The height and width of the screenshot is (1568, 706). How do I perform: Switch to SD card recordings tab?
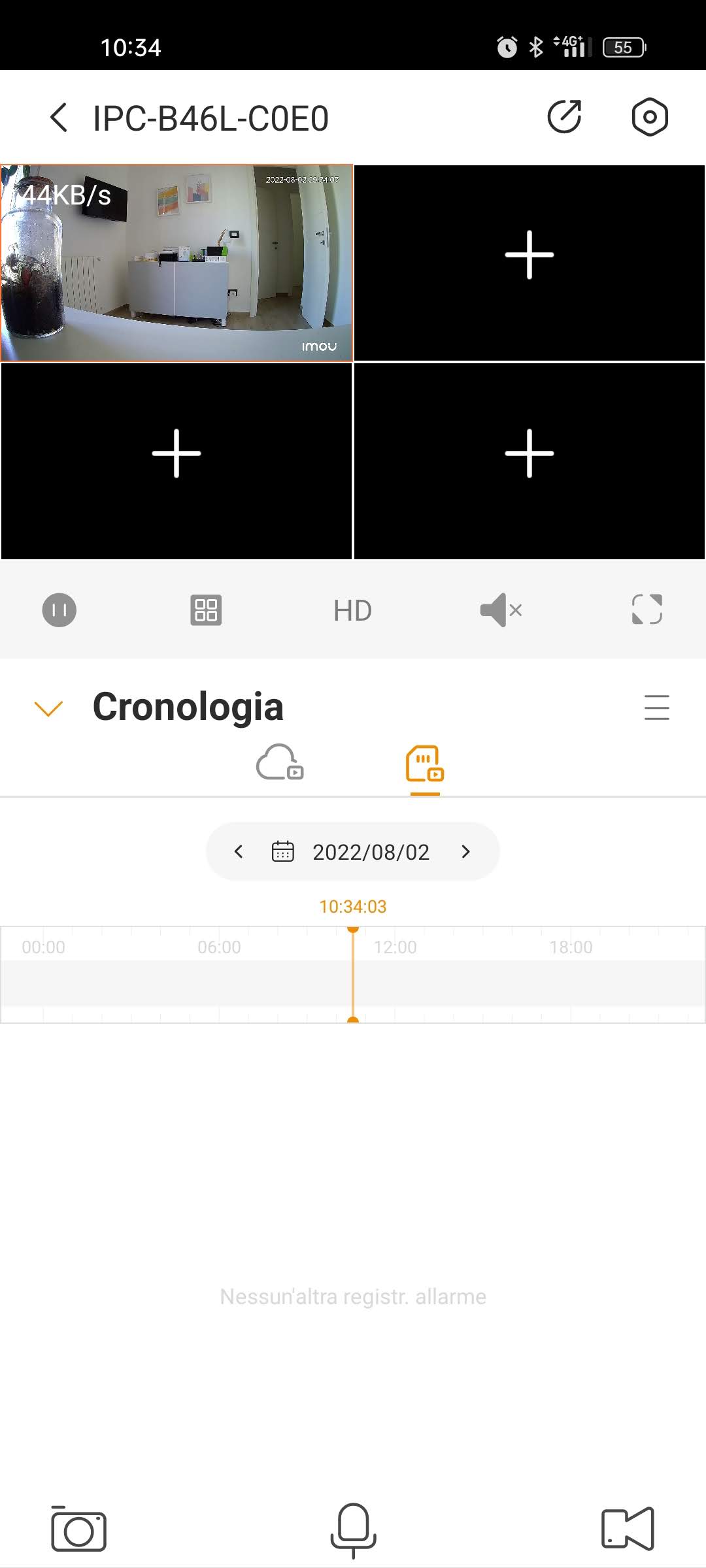point(425,764)
